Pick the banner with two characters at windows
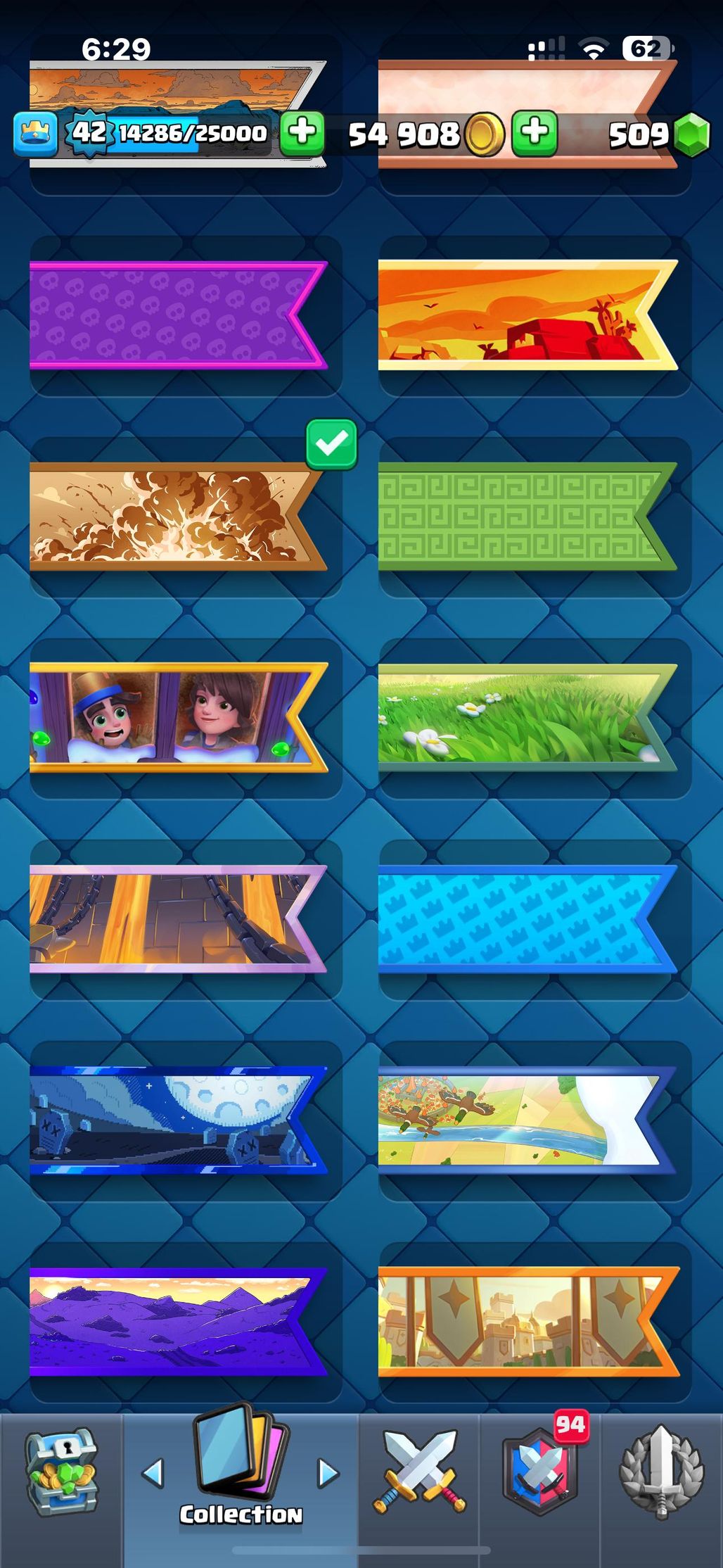 pos(179,718)
